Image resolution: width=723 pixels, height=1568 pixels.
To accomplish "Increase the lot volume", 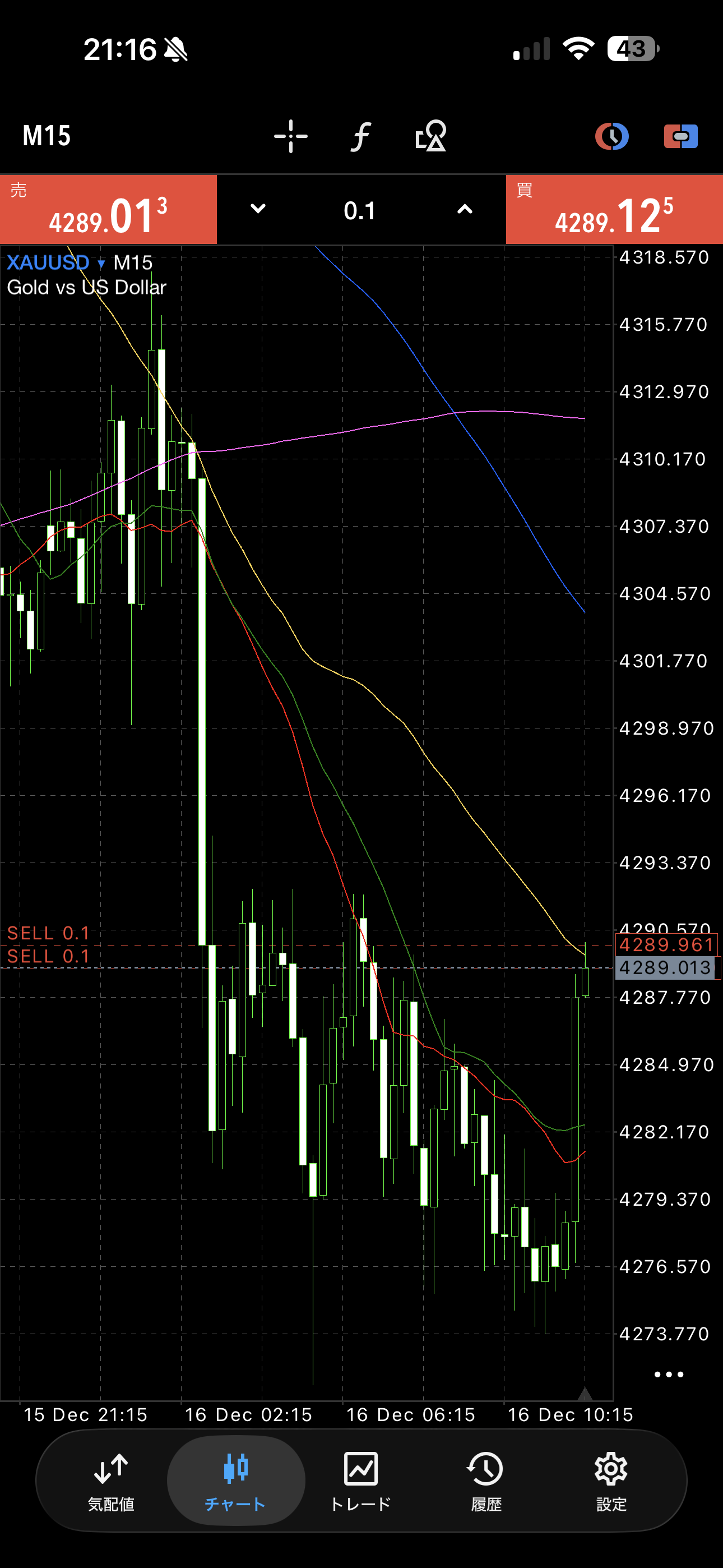I will [x=465, y=209].
